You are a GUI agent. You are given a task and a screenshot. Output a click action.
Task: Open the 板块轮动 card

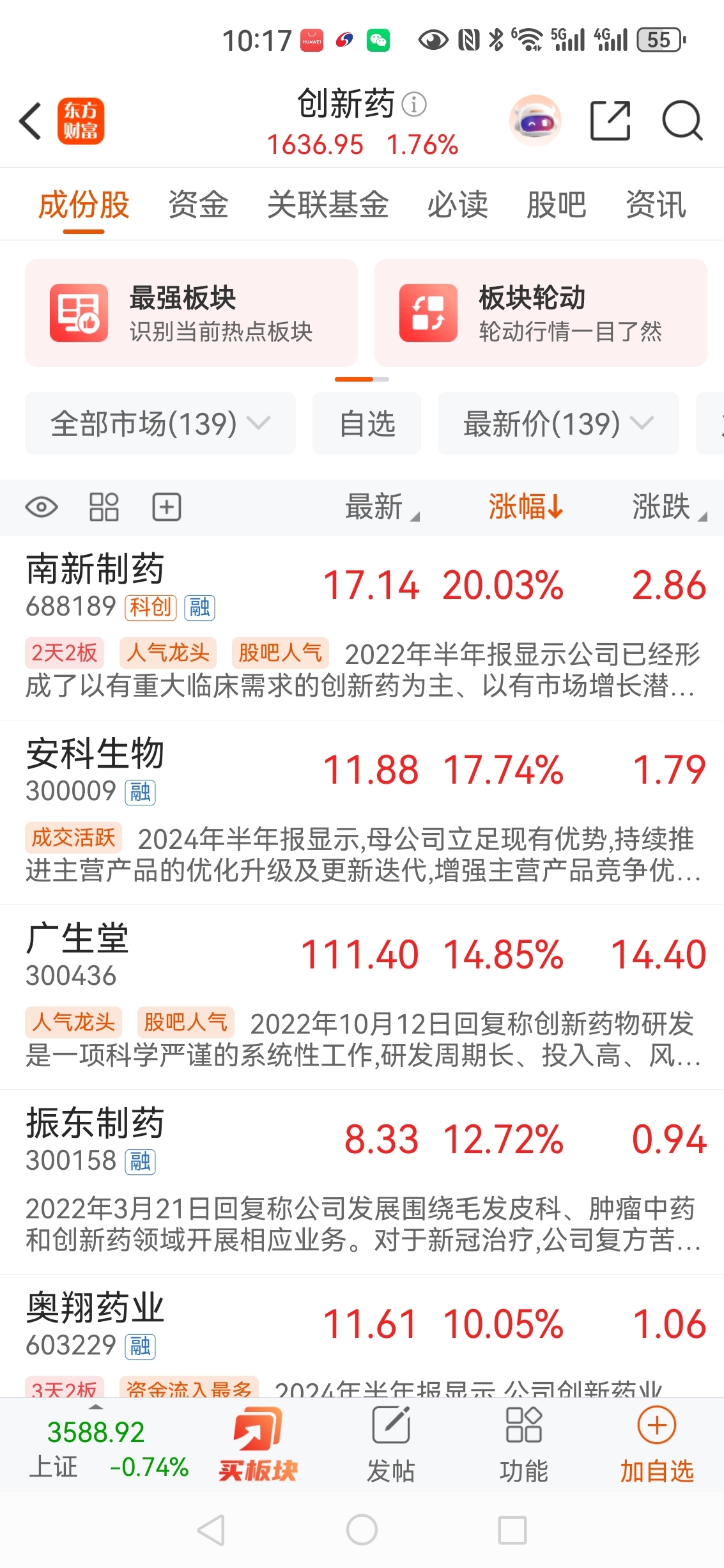[x=541, y=313]
